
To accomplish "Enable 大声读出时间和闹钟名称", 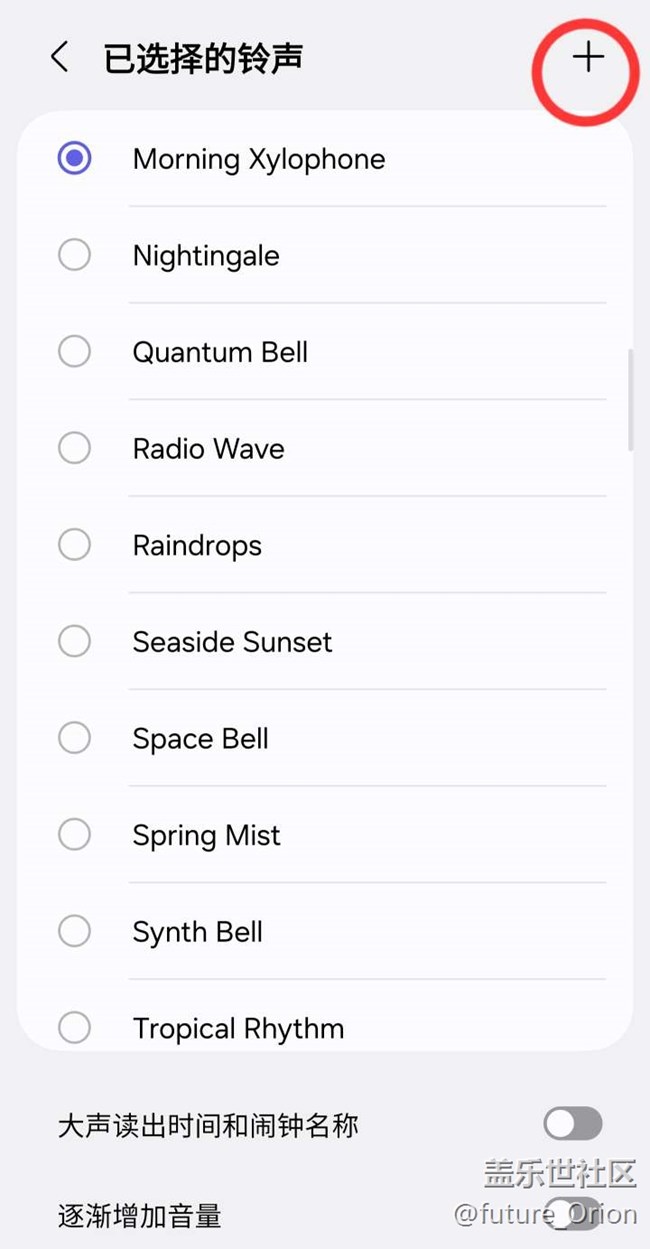I will (x=573, y=1124).
